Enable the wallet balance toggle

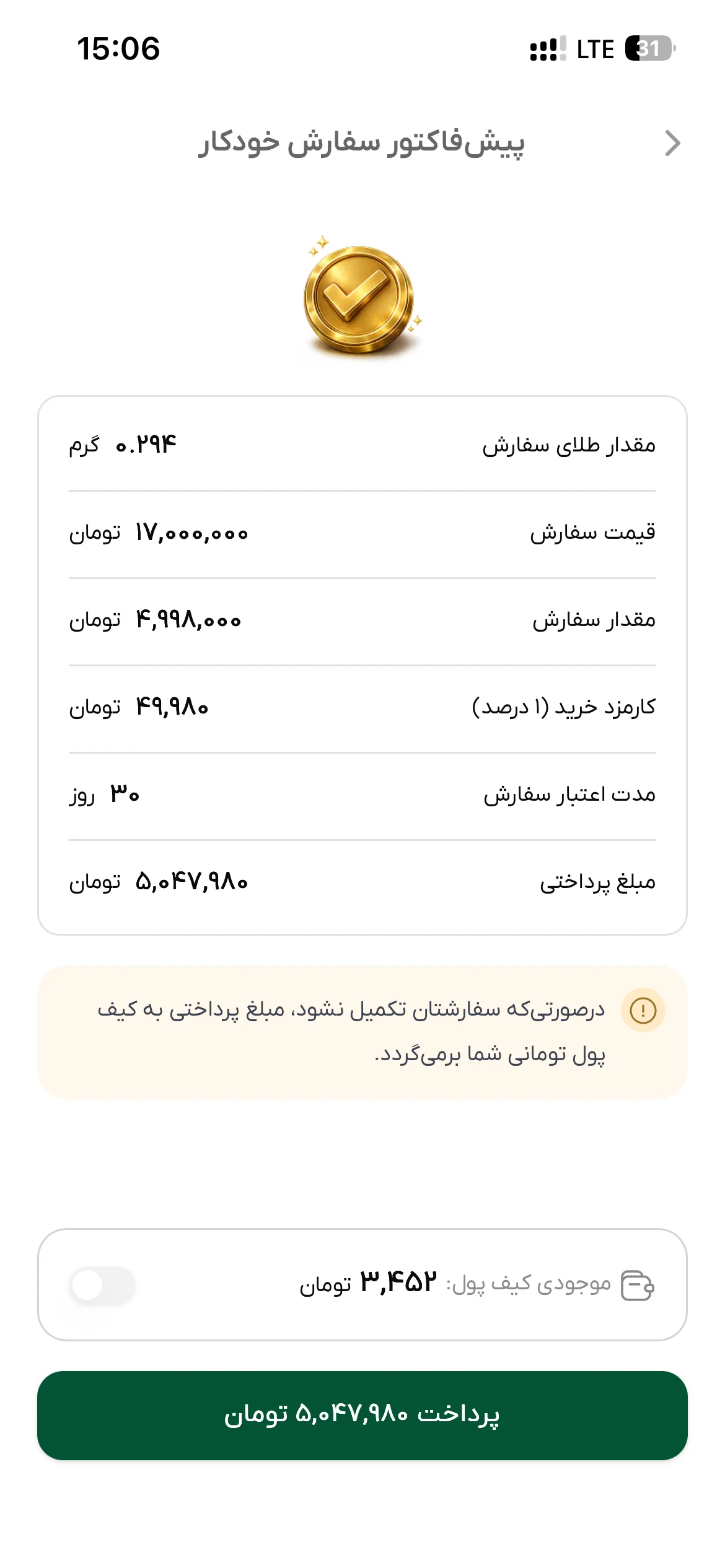(x=102, y=1286)
